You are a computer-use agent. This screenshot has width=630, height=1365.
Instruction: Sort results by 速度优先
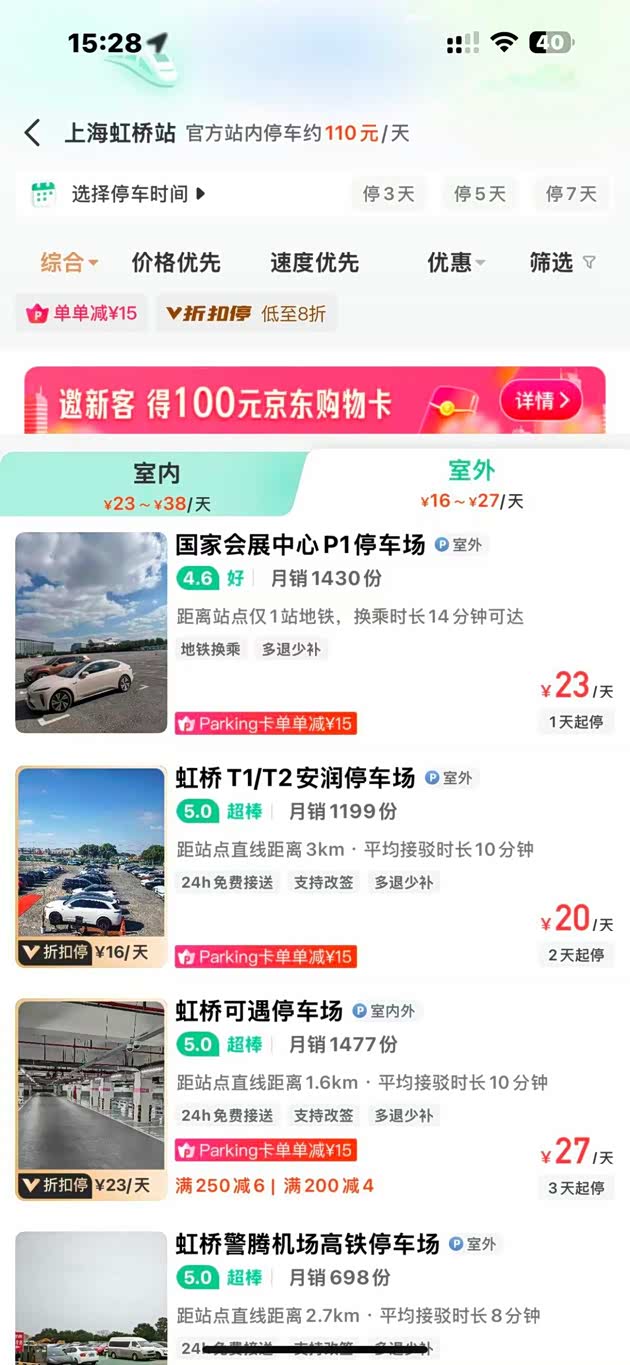(x=314, y=263)
